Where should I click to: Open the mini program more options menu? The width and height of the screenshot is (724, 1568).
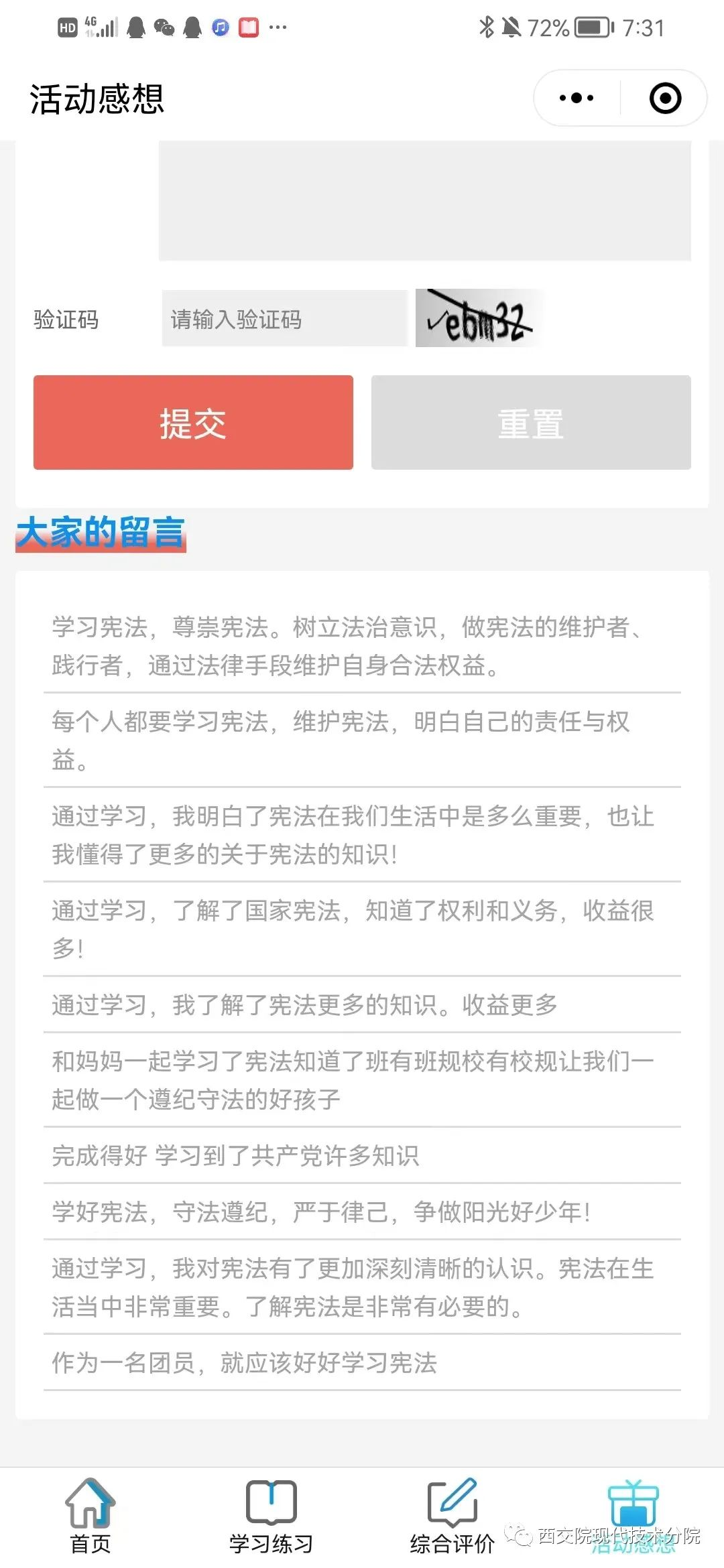(577, 99)
